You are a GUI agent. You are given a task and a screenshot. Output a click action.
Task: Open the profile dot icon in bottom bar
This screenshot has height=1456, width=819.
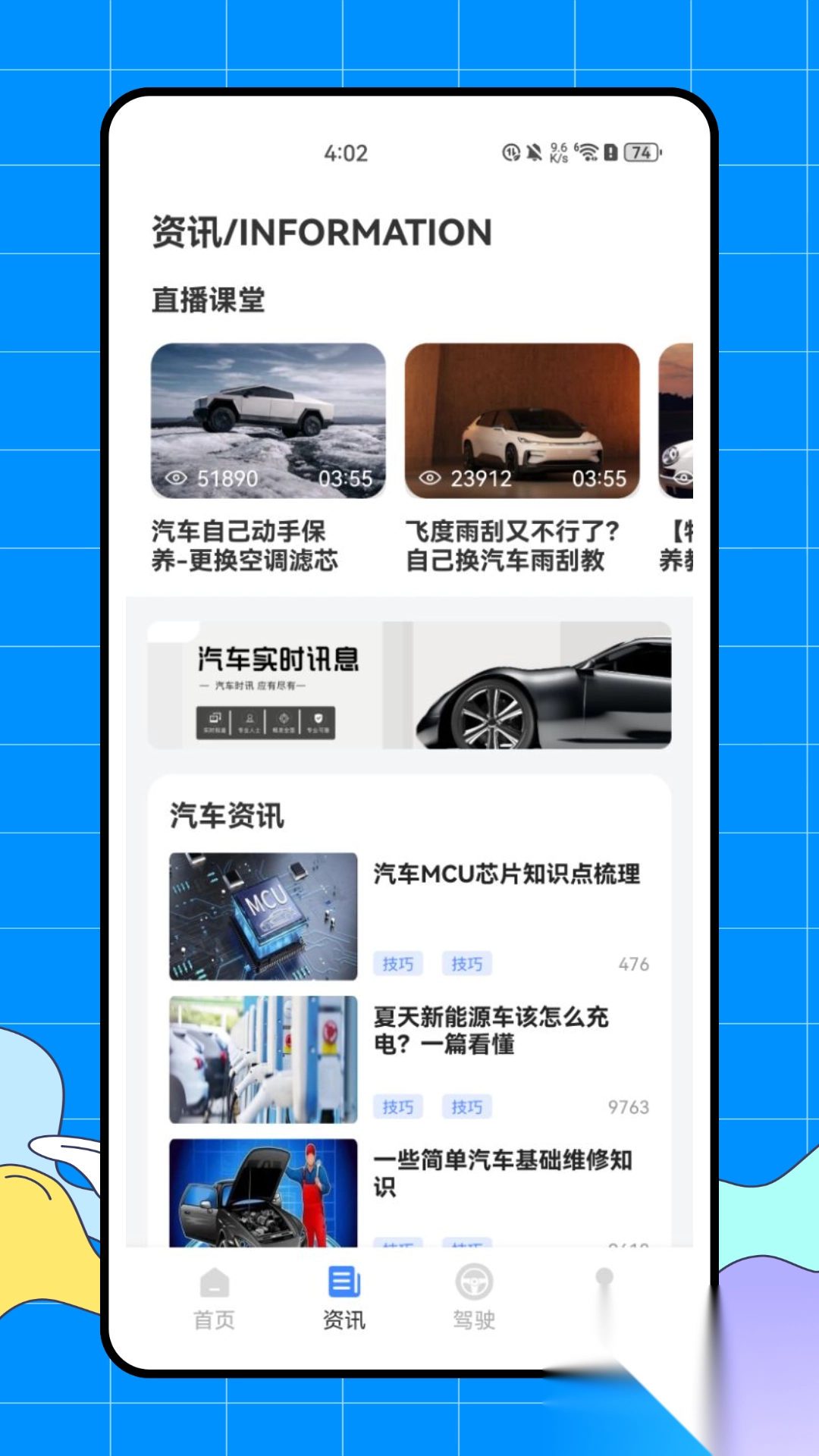coord(603,1277)
